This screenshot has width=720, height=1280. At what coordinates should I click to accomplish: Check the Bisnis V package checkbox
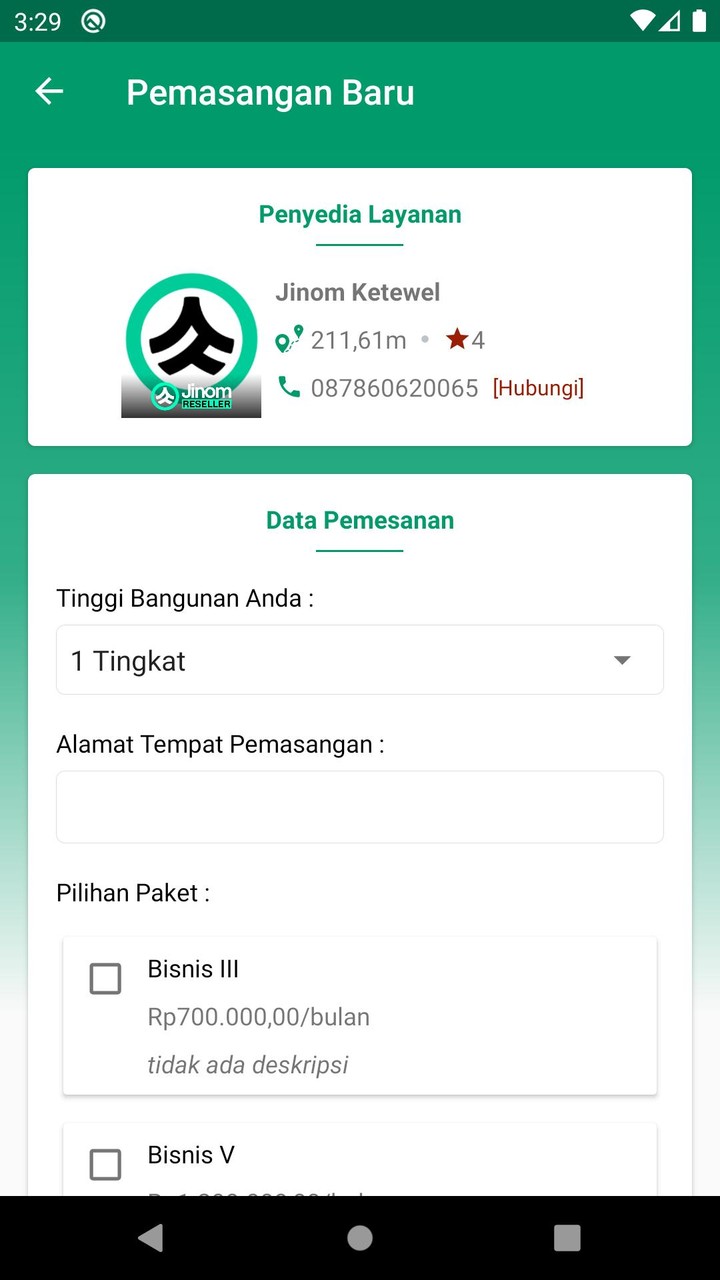click(x=105, y=1164)
